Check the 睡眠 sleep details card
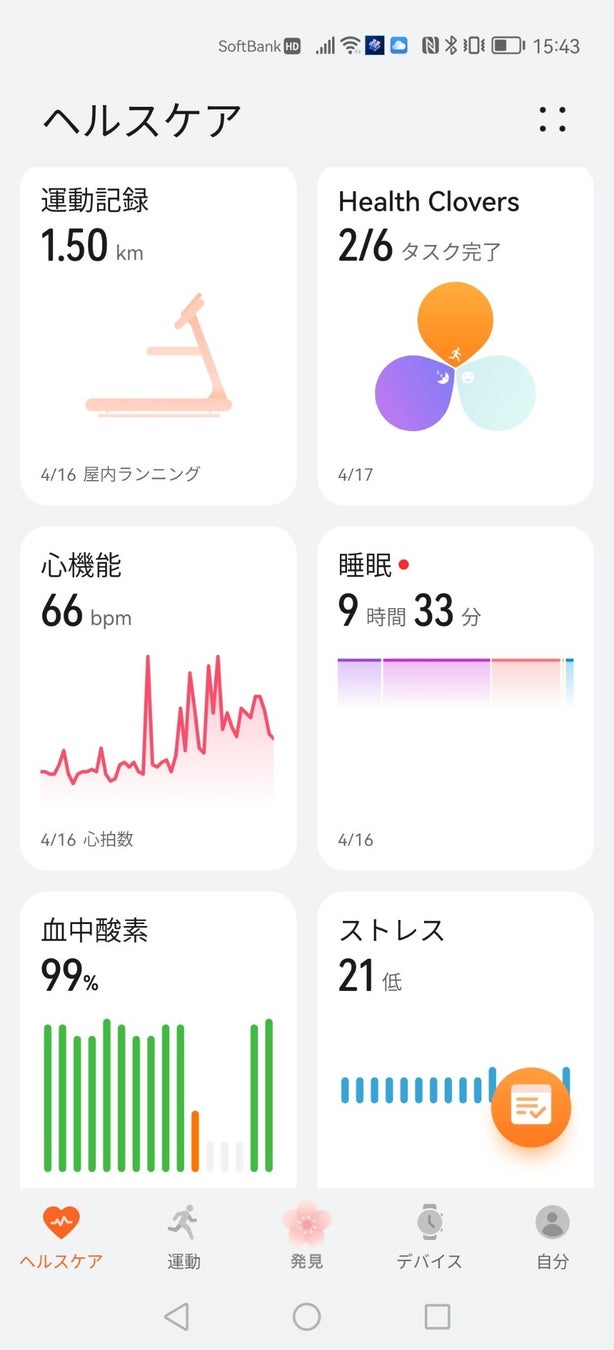 455,697
